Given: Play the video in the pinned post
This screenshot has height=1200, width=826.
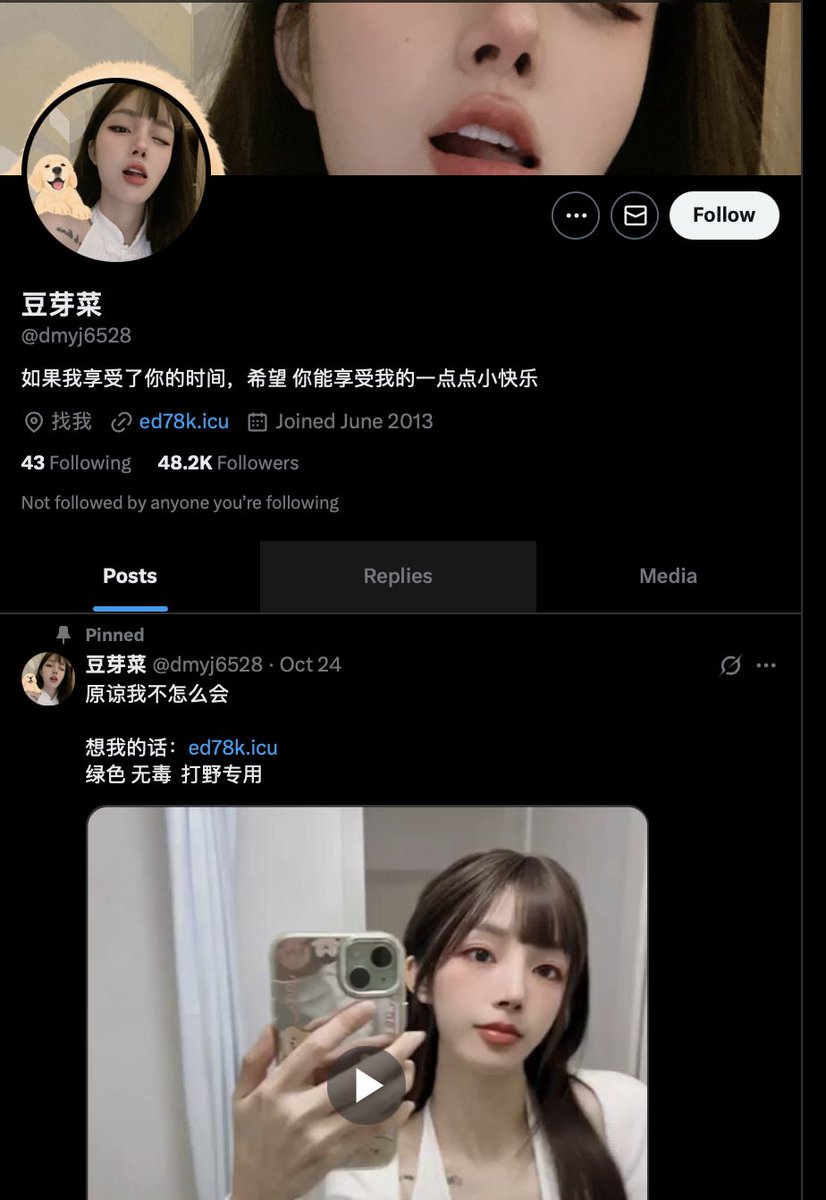Looking at the screenshot, I should coord(367,1085).
